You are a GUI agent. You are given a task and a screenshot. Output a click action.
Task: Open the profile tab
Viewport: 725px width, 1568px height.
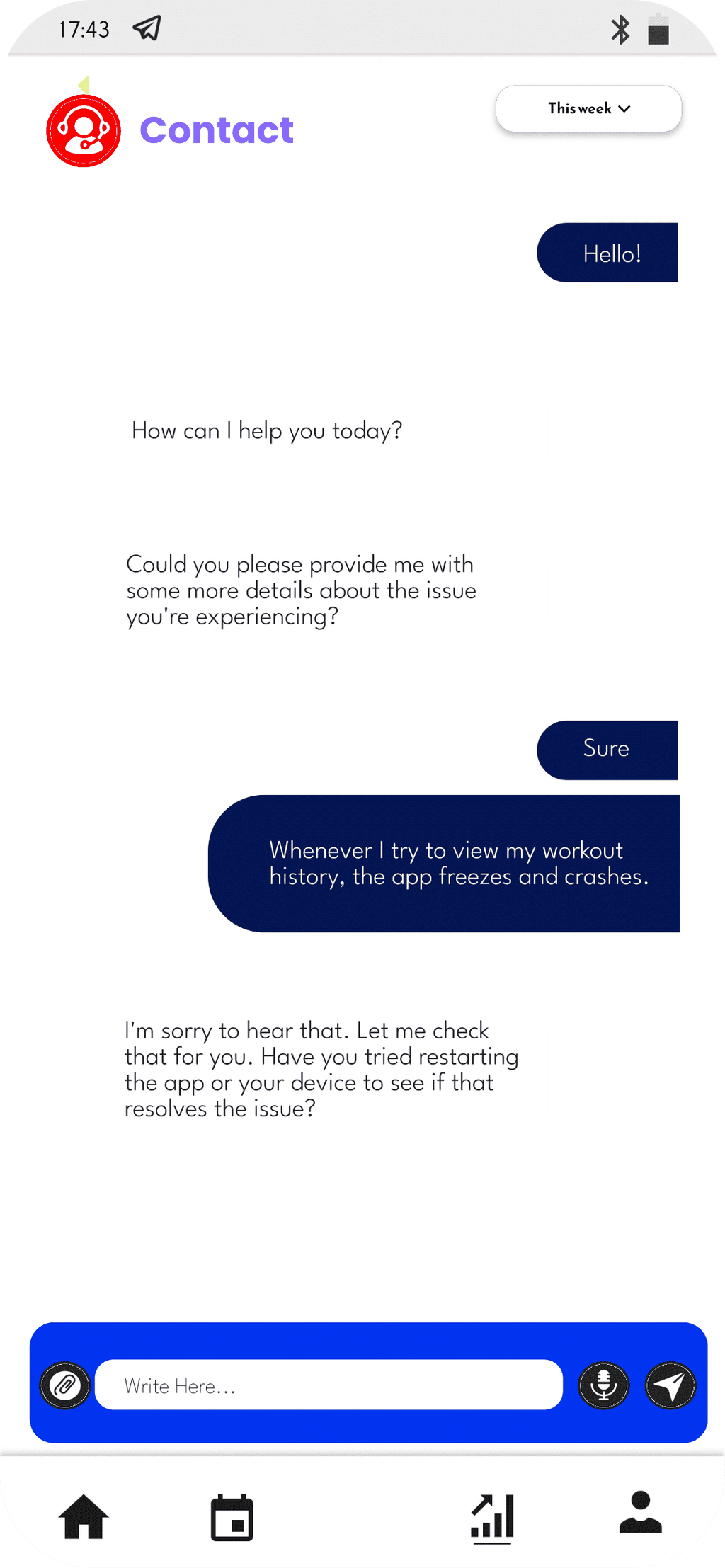coord(641,1512)
